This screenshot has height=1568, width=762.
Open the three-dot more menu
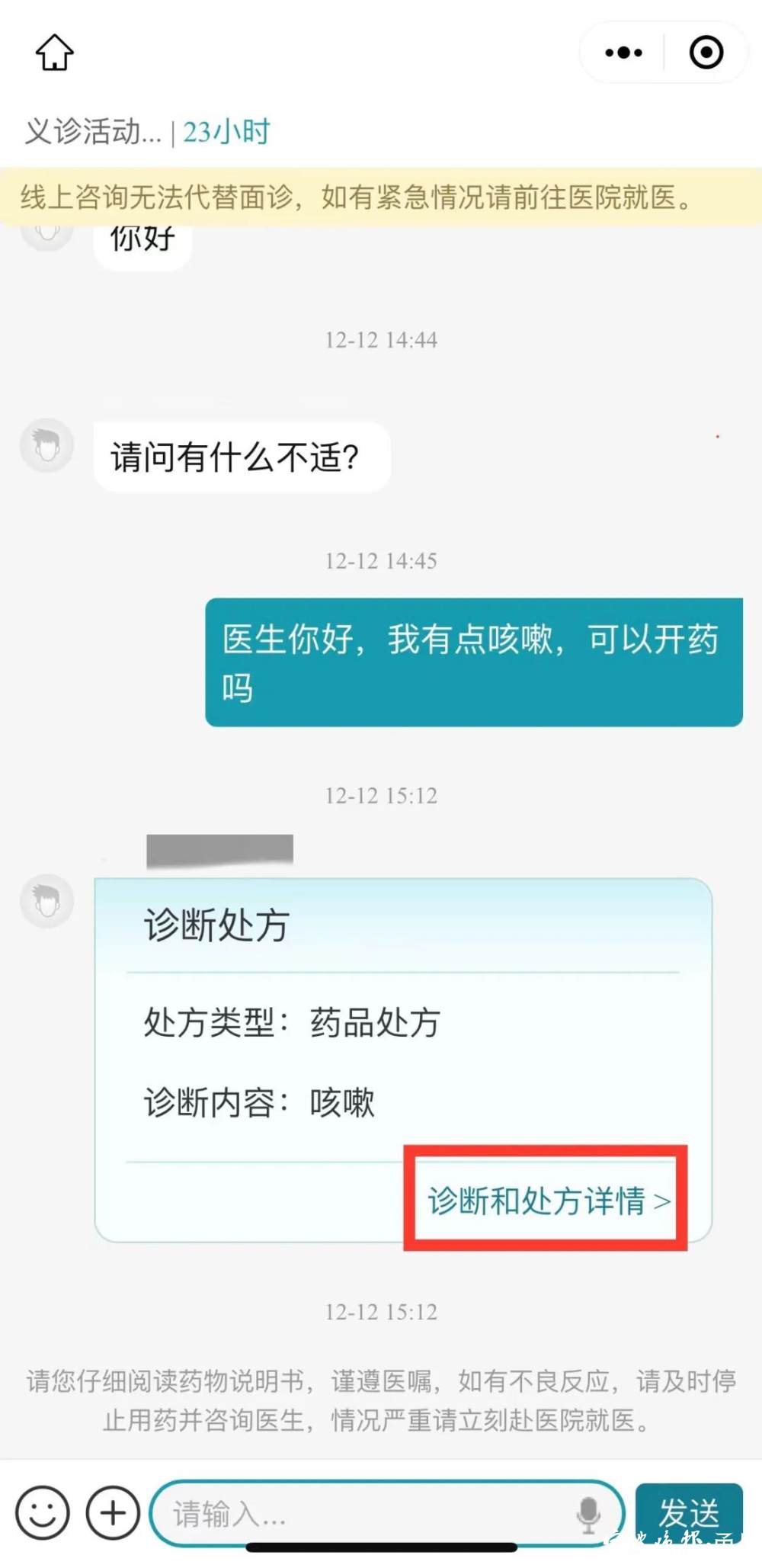pyautogui.click(x=623, y=53)
